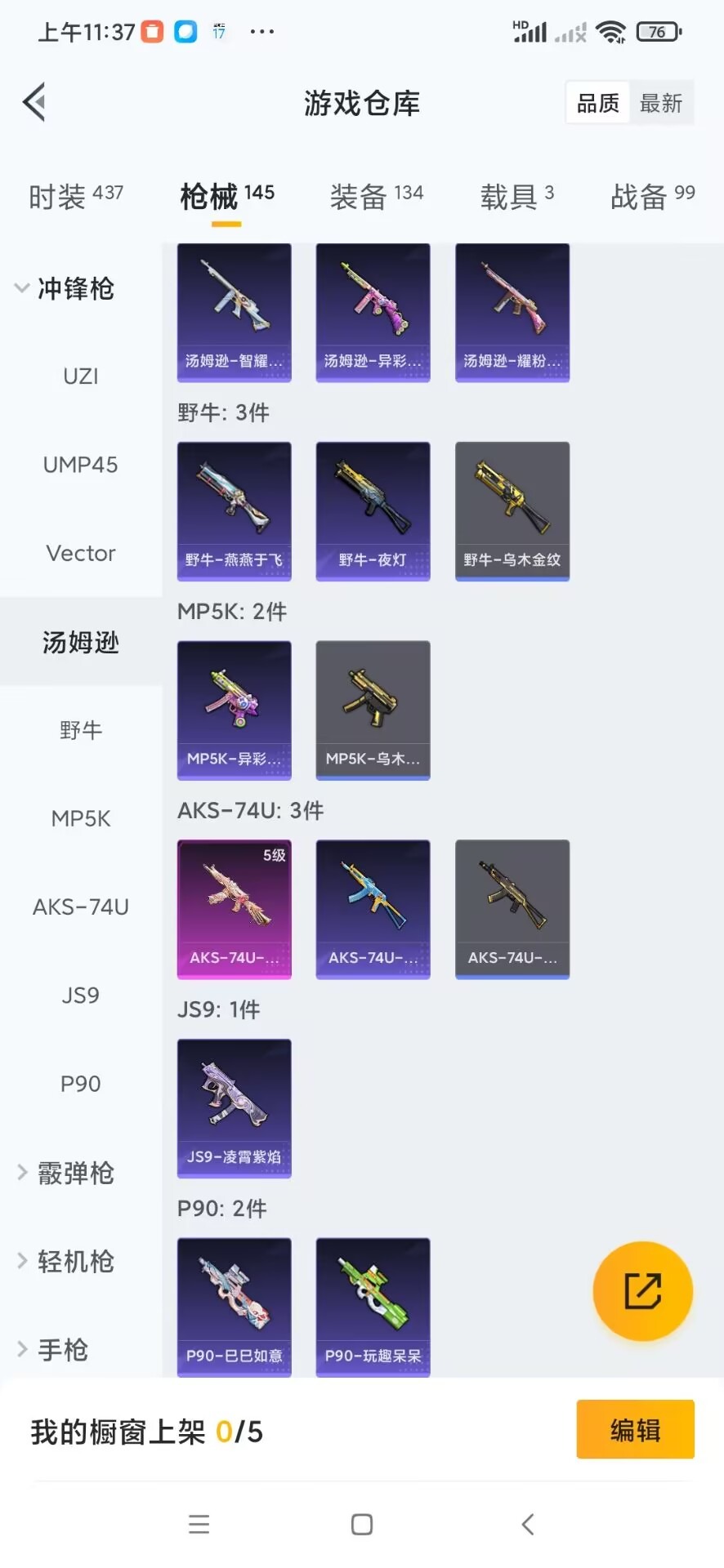Open the JS9-凌霄紫焰 skin card
The height and width of the screenshot is (1568, 724).
(x=235, y=1108)
